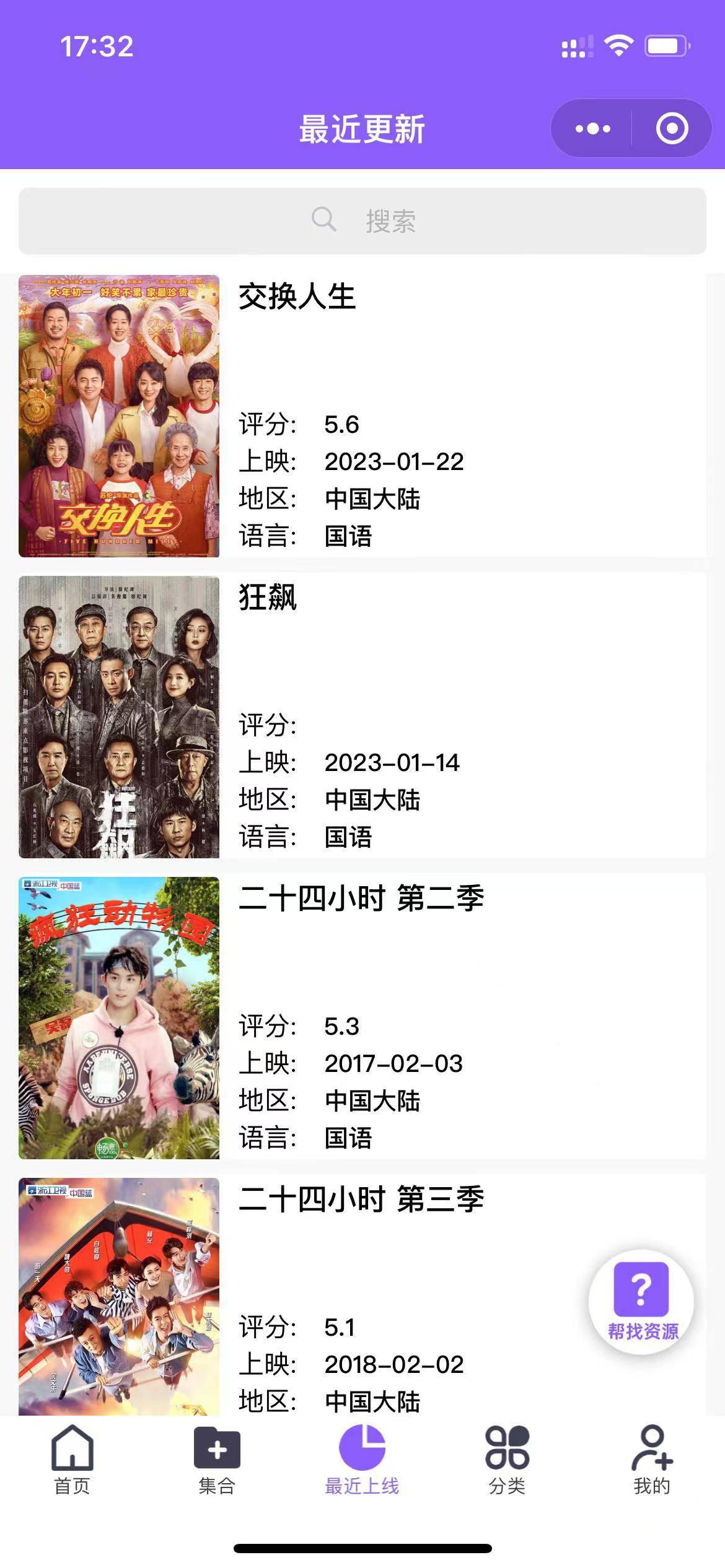Switch to the 分类 tab
This screenshot has width=725, height=1568.
[x=507, y=1460]
